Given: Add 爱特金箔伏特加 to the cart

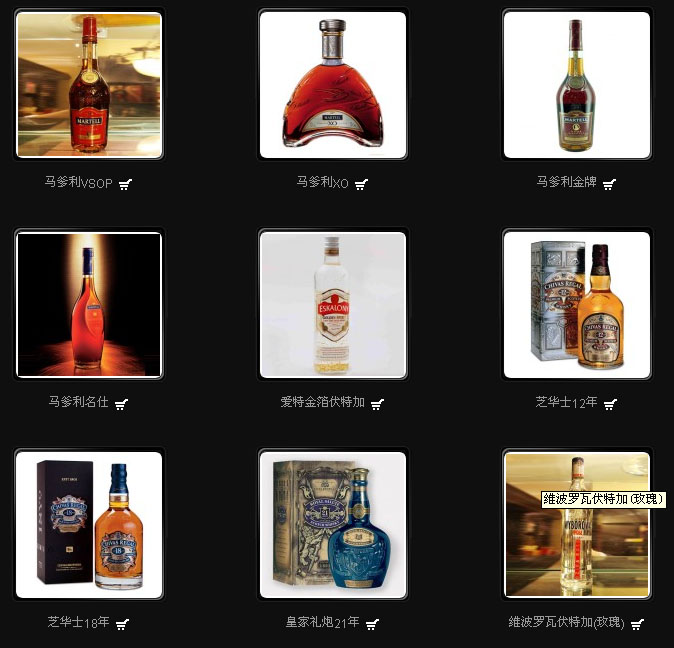Looking at the screenshot, I should tap(377, 404).
